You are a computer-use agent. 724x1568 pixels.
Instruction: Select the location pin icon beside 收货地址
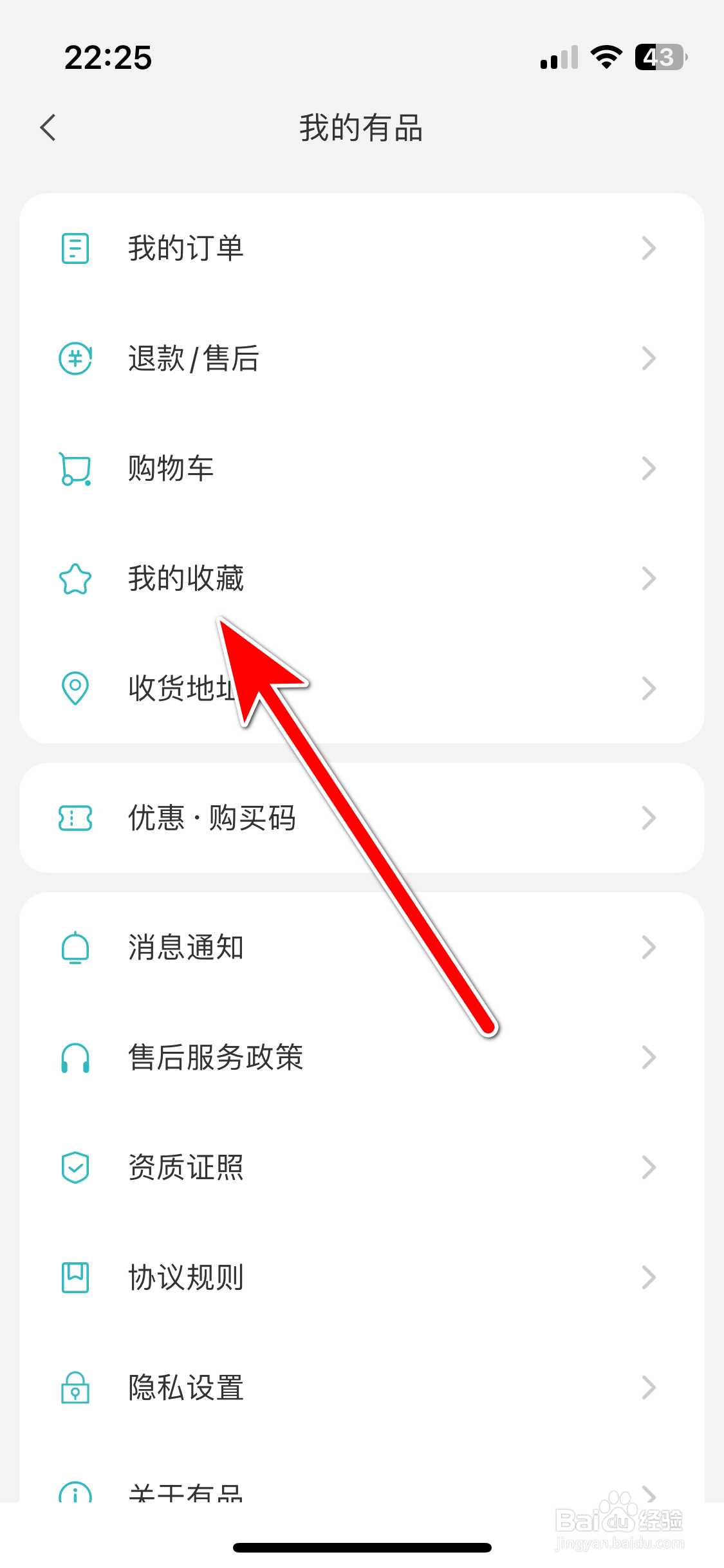[x=75, y=689]
